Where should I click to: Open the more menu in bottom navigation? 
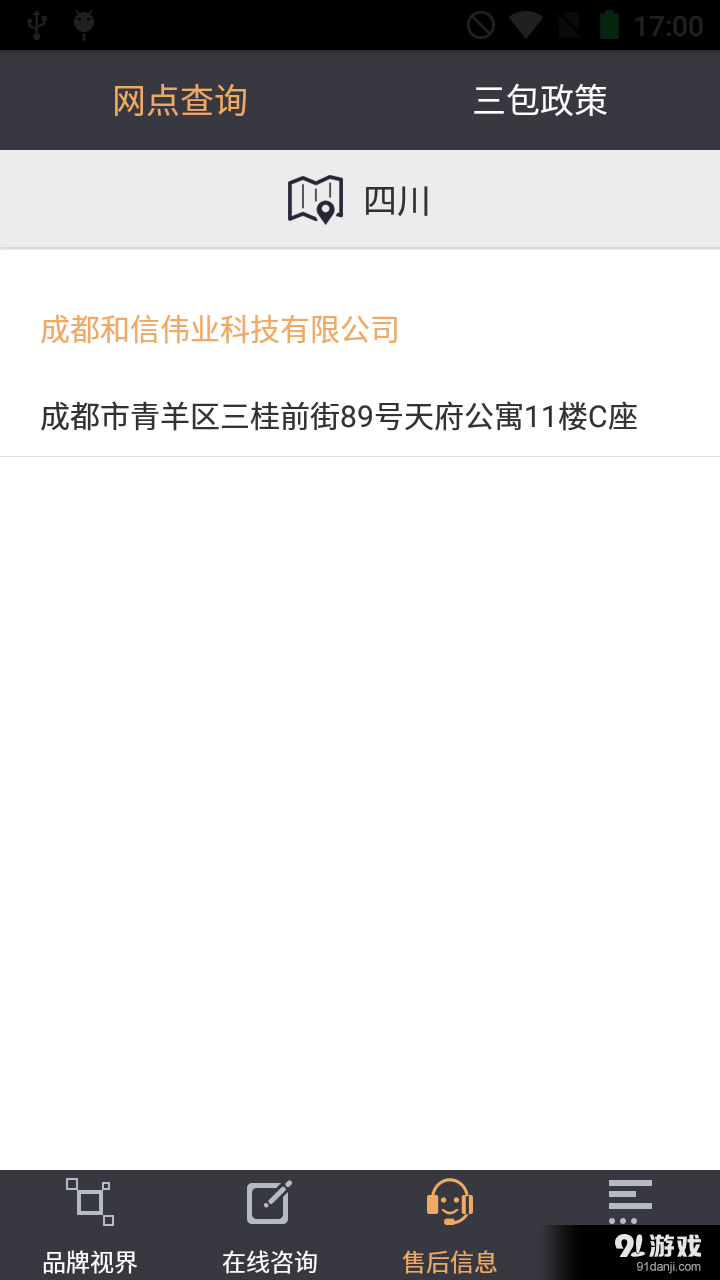coord(630,1200)
